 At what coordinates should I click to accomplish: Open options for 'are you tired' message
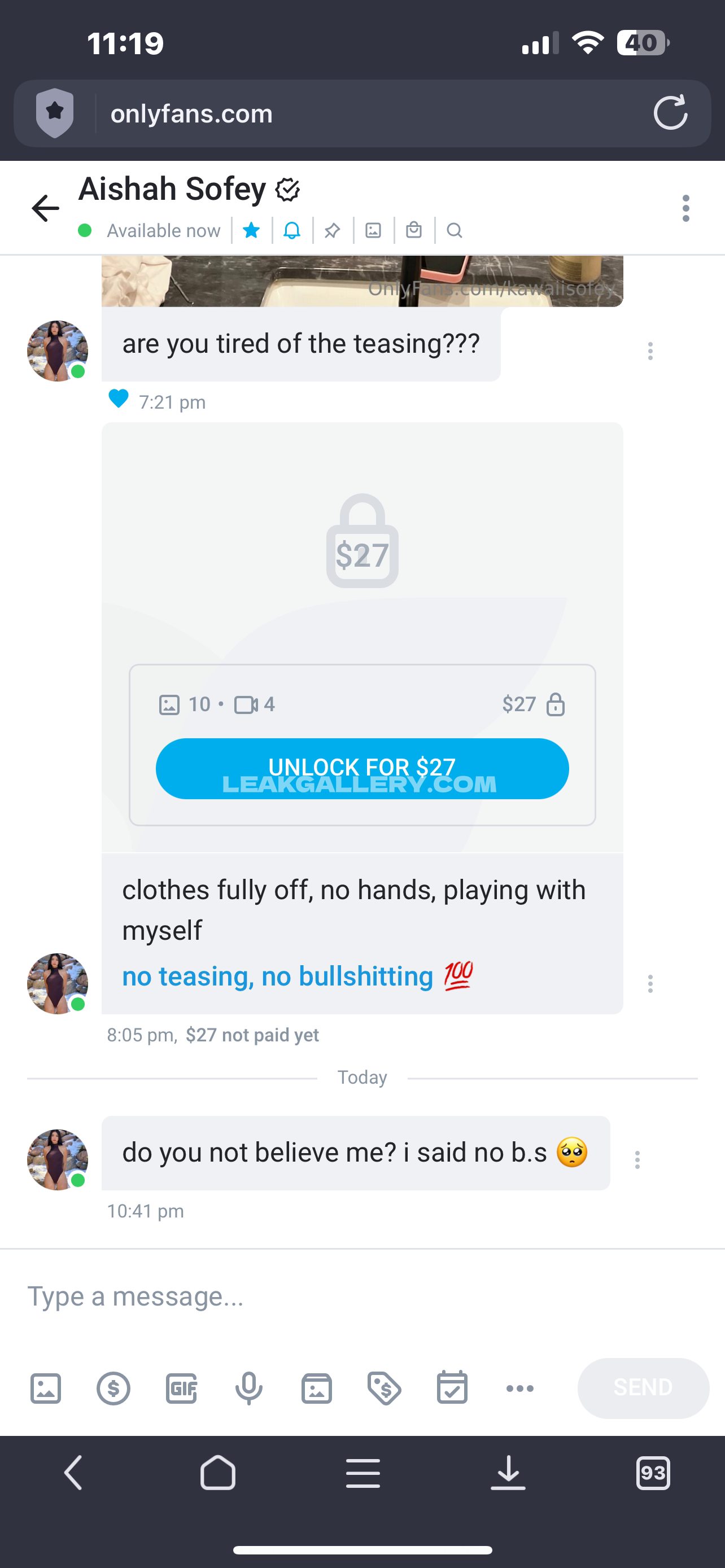650,351
